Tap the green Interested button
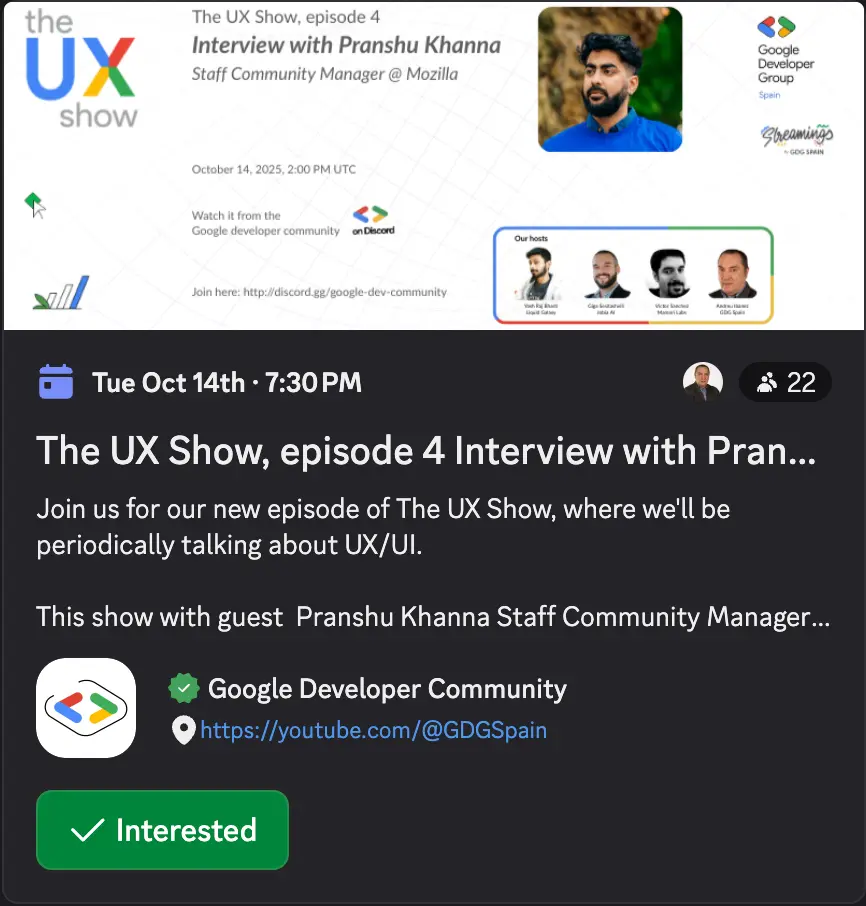The height and width of the screenshot is (906, 866). tap(162, 830)
